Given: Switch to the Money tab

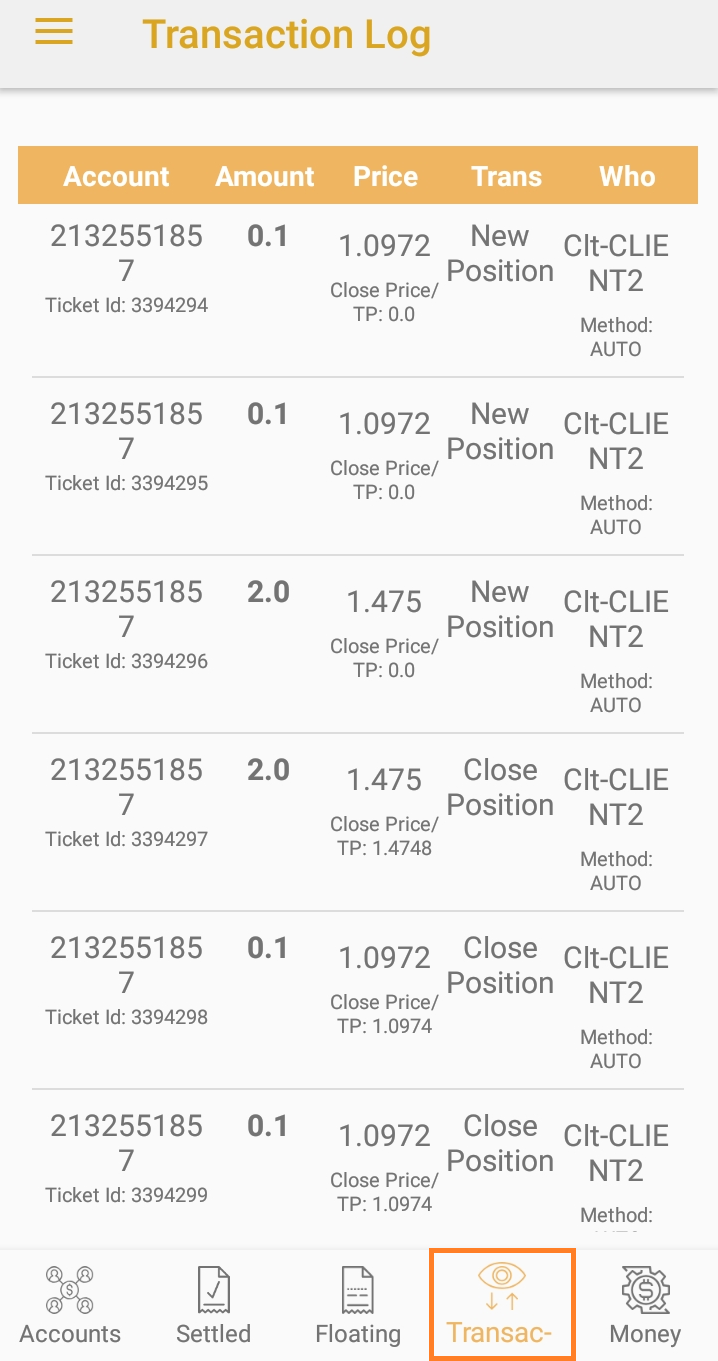Looking at the screenshot, I should click(x=645, y=1305).
